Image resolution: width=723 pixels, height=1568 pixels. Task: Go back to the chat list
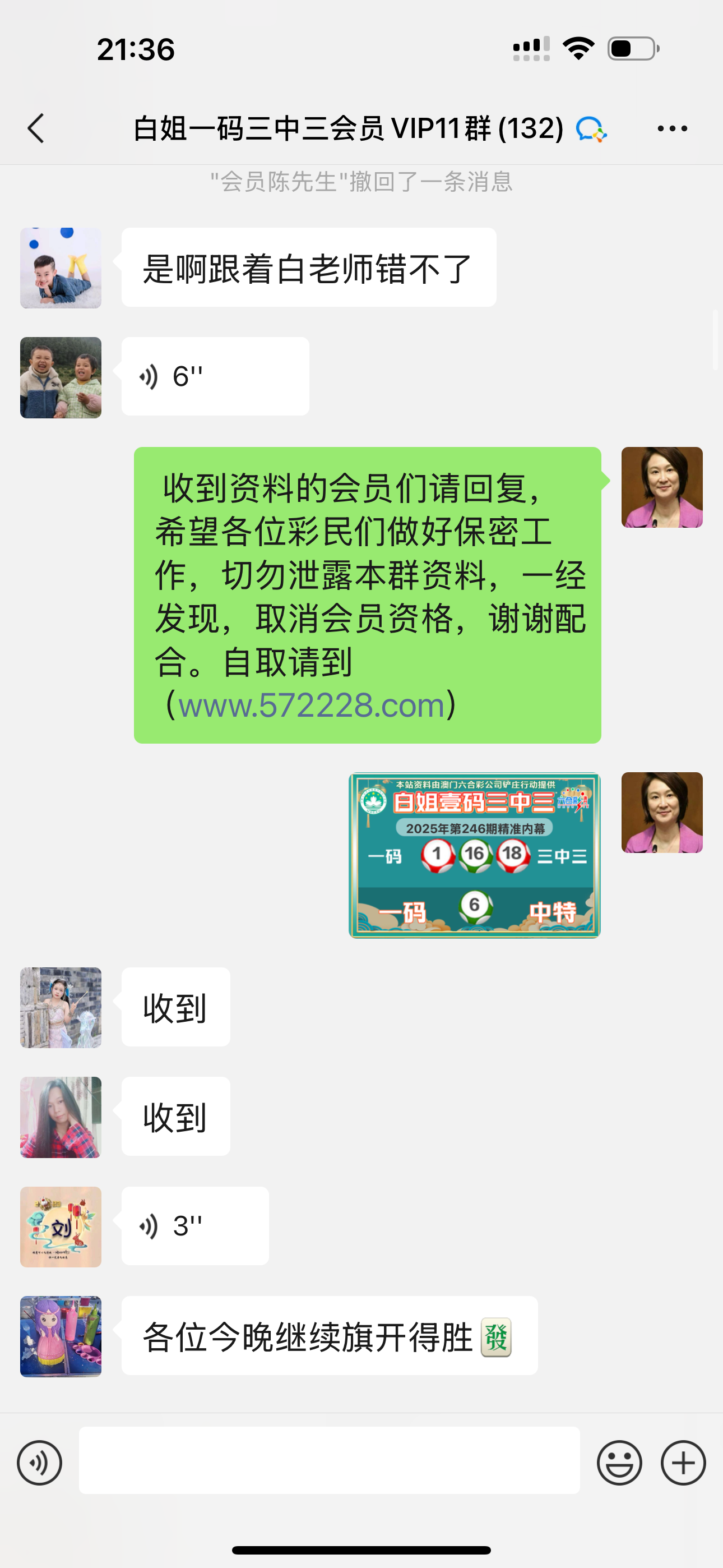36,128
